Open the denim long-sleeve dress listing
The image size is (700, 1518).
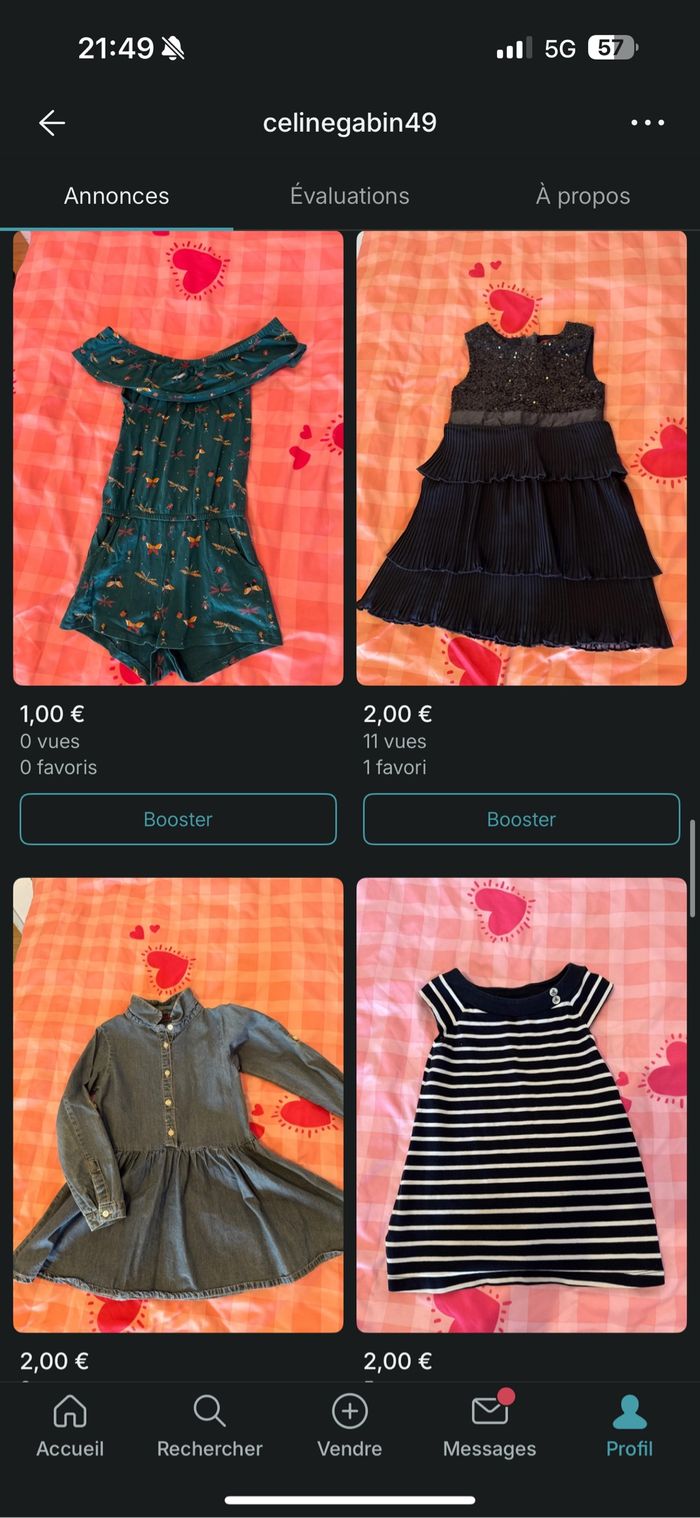click(x=178, y=1104)
